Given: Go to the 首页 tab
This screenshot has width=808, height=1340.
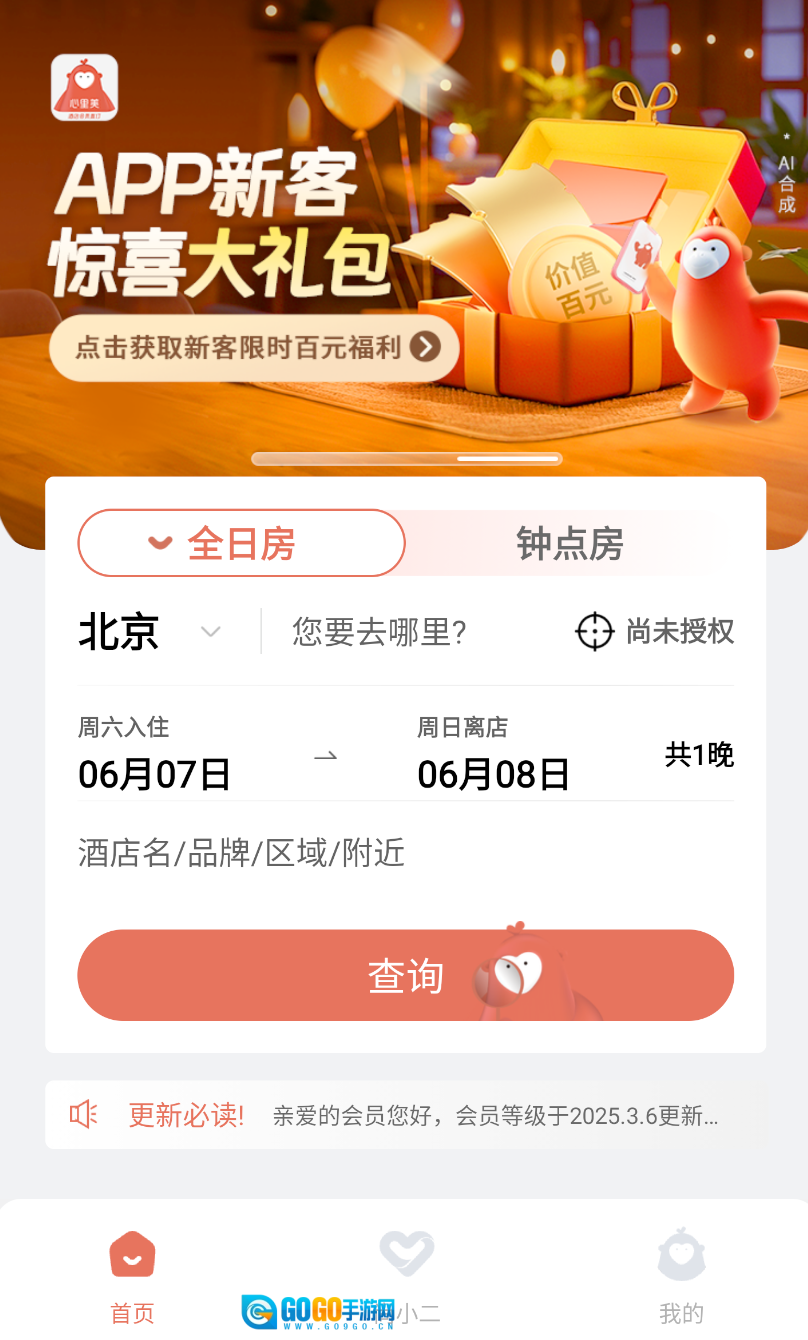Looking at the screenshot, I should (x=133, y=1275).
